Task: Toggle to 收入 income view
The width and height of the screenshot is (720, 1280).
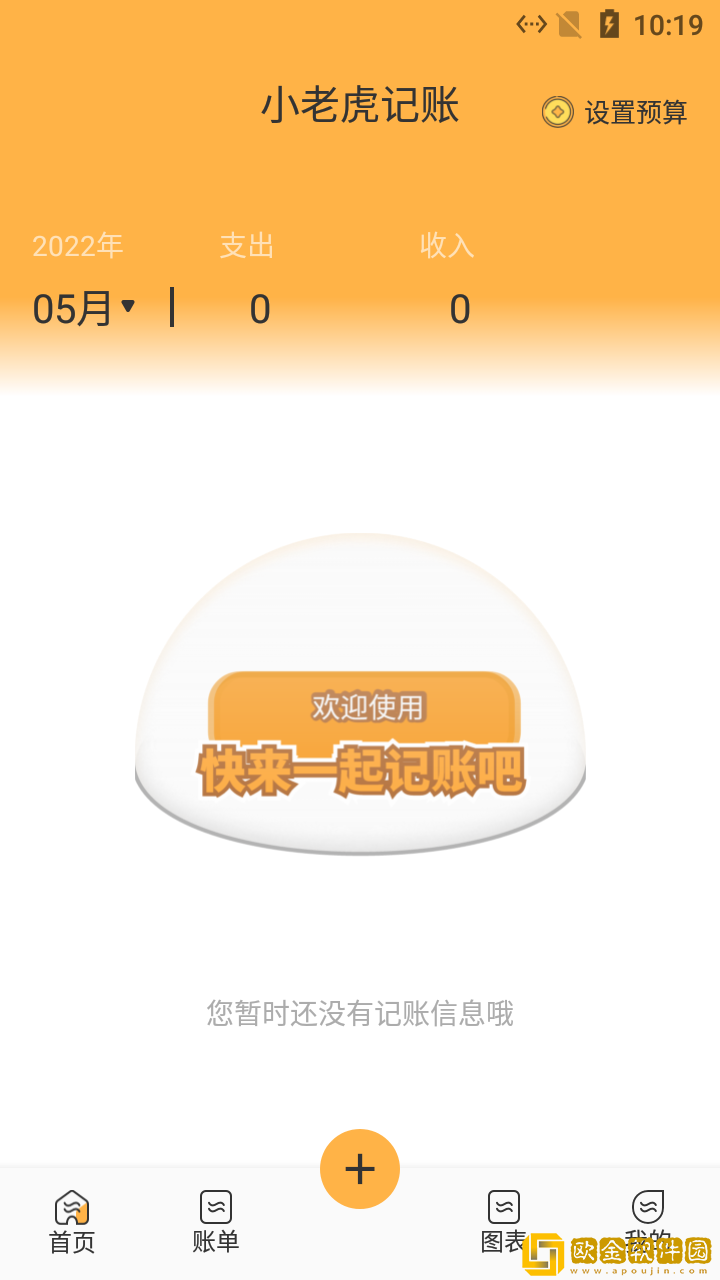Action: 447,245
